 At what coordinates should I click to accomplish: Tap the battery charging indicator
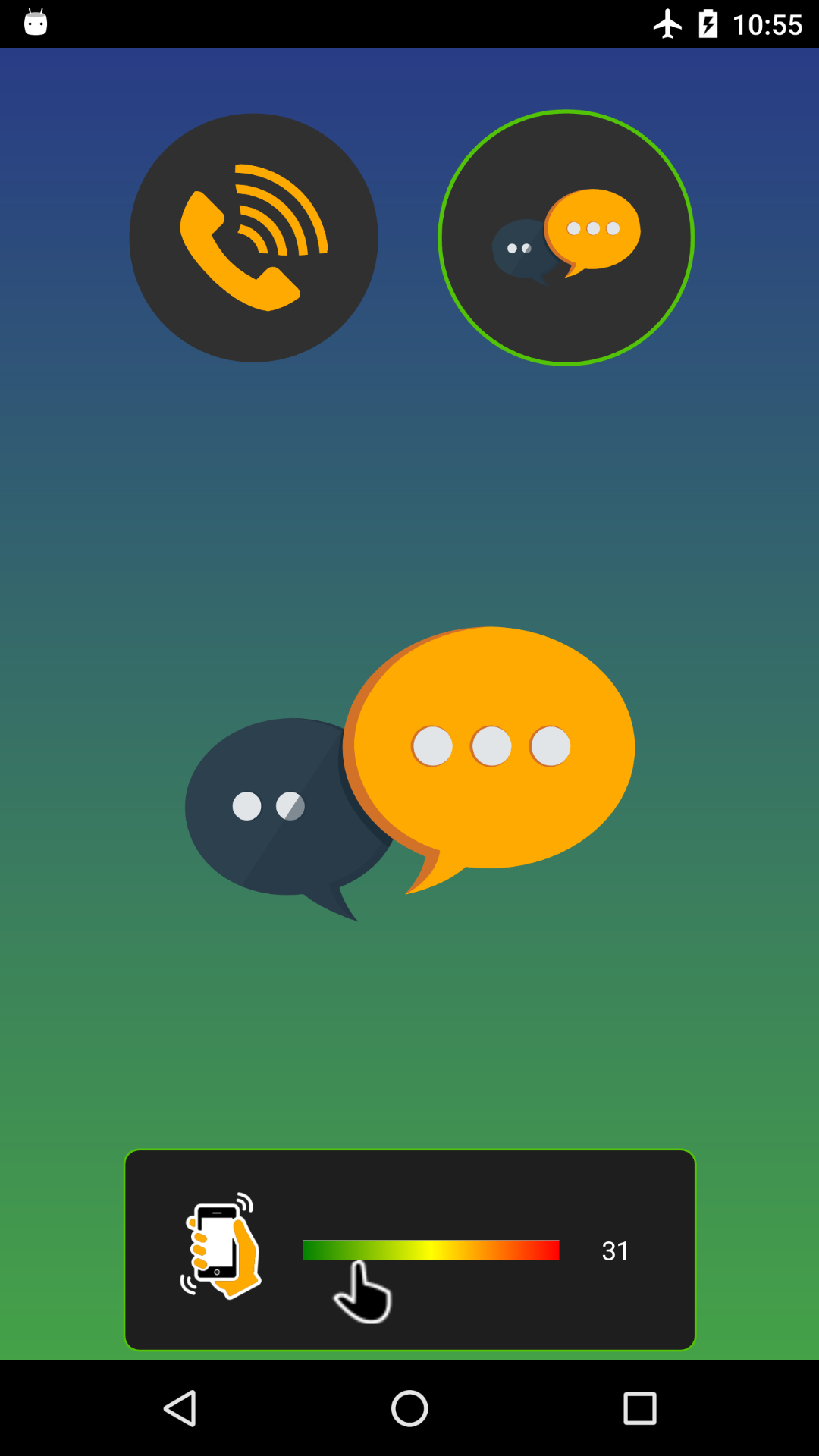707,23
